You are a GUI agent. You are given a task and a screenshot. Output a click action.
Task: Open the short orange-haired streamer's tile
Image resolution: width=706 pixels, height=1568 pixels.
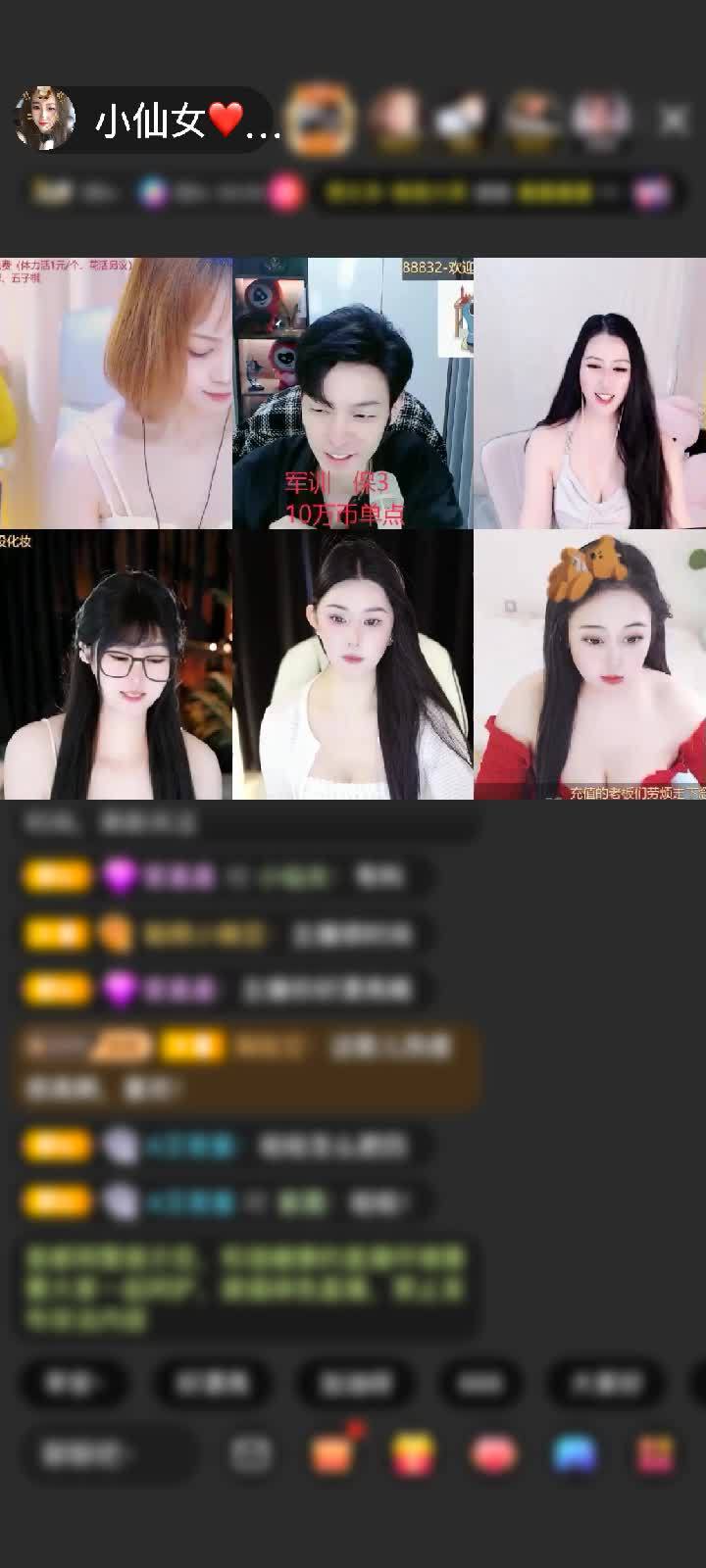coord(116,393)
